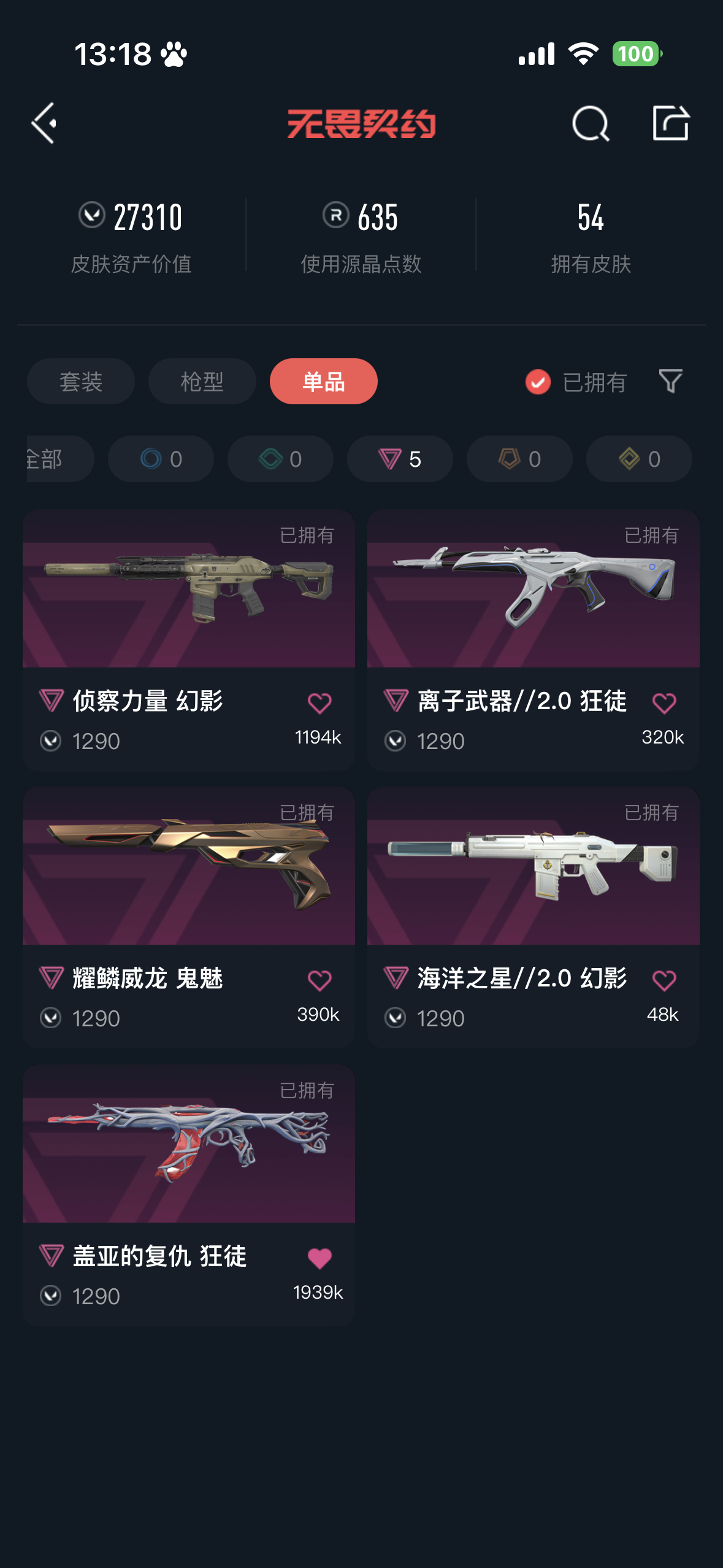The image size is (723, 1568).
Task: Like the 离子武器//2.0 狂徒 skin
Action: point(664,703)
